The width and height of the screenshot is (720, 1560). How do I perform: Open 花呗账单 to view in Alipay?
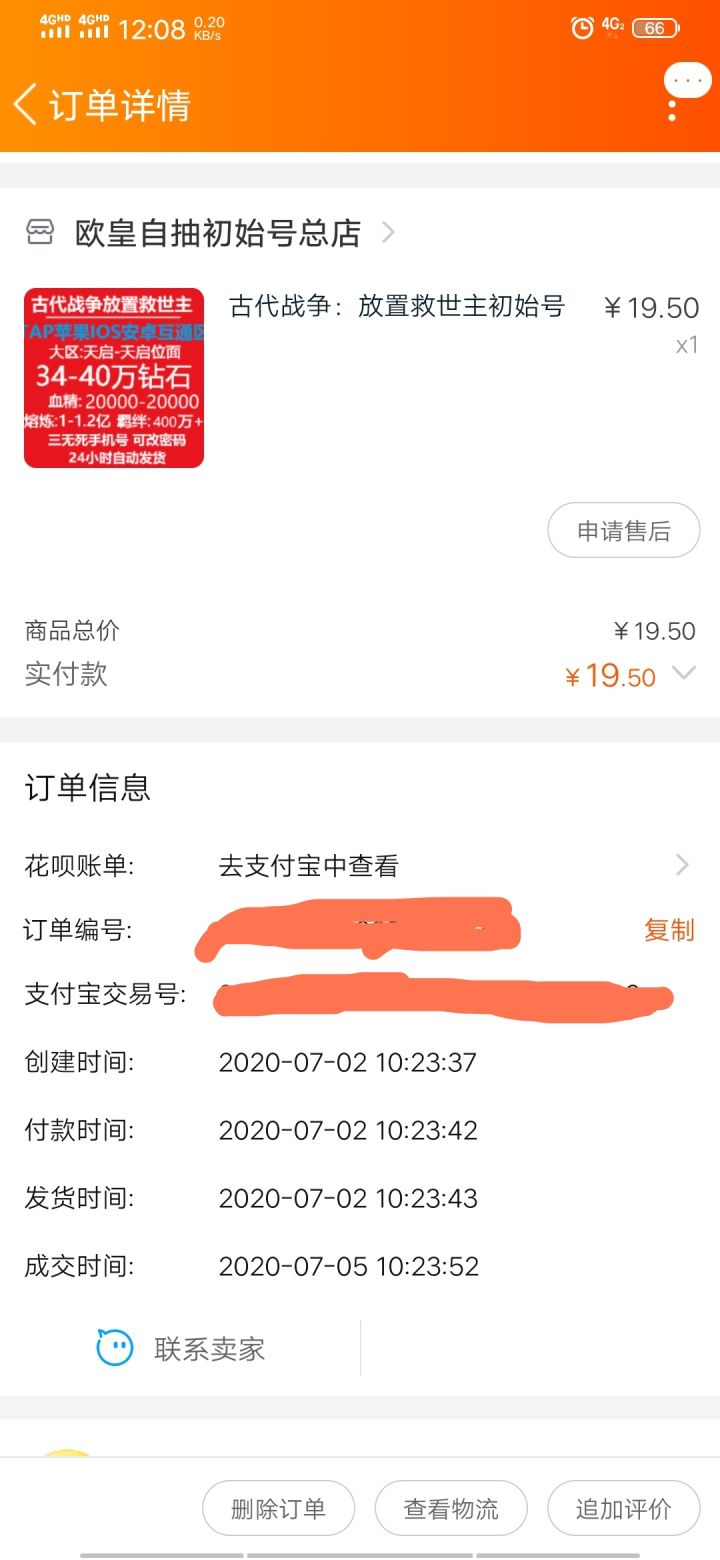pos(360,865)
